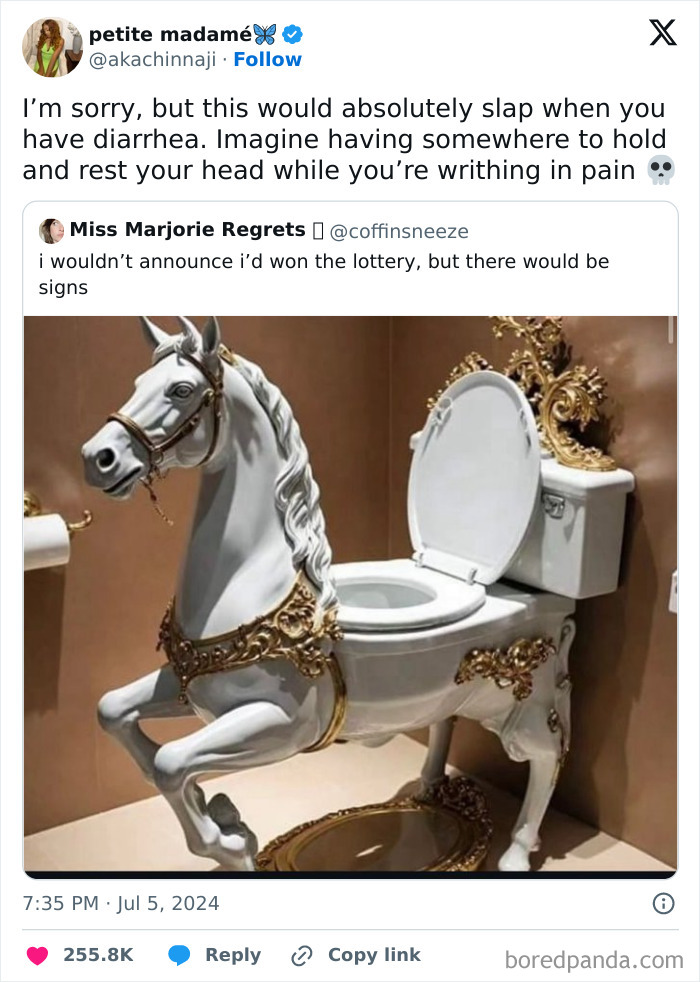Reply to this tweet
The image size is (700, 982).
click(x=215, y=955)
